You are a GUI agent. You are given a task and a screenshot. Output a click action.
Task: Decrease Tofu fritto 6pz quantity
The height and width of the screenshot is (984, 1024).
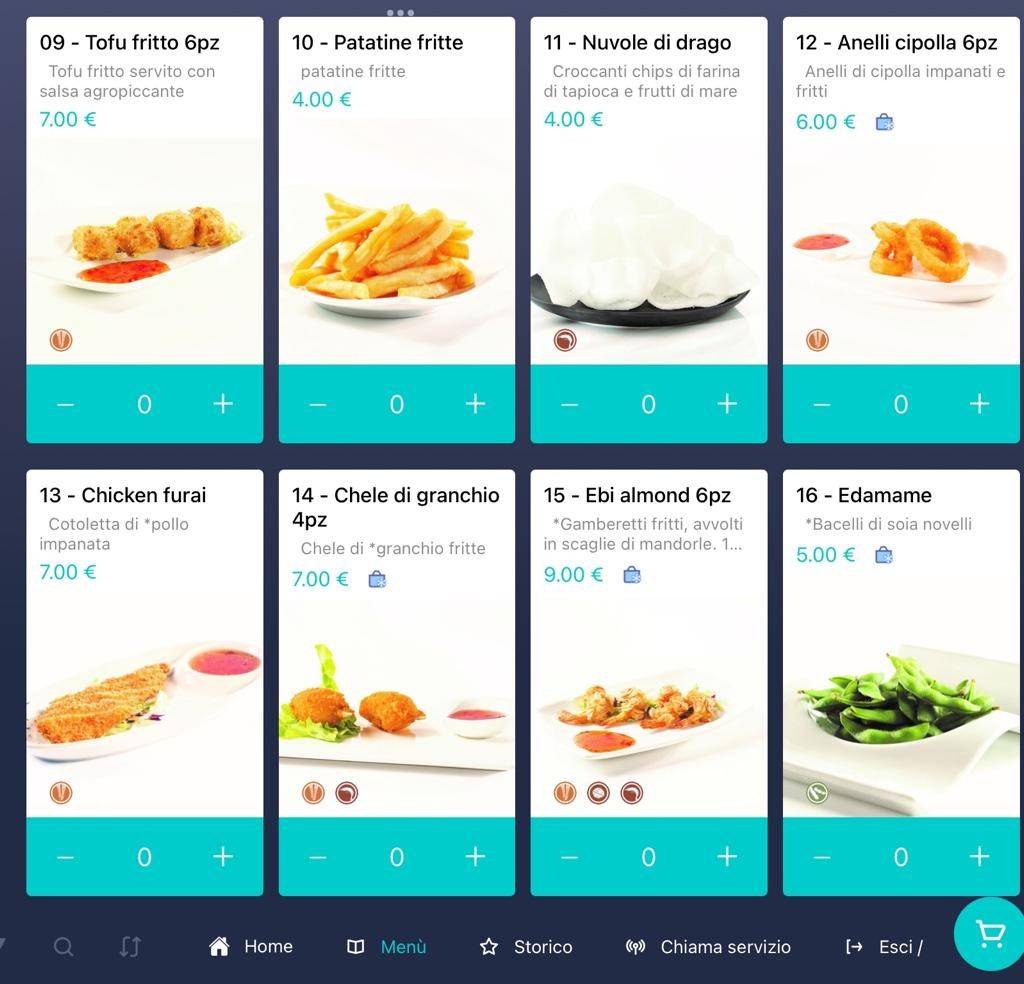coord(65,404)
